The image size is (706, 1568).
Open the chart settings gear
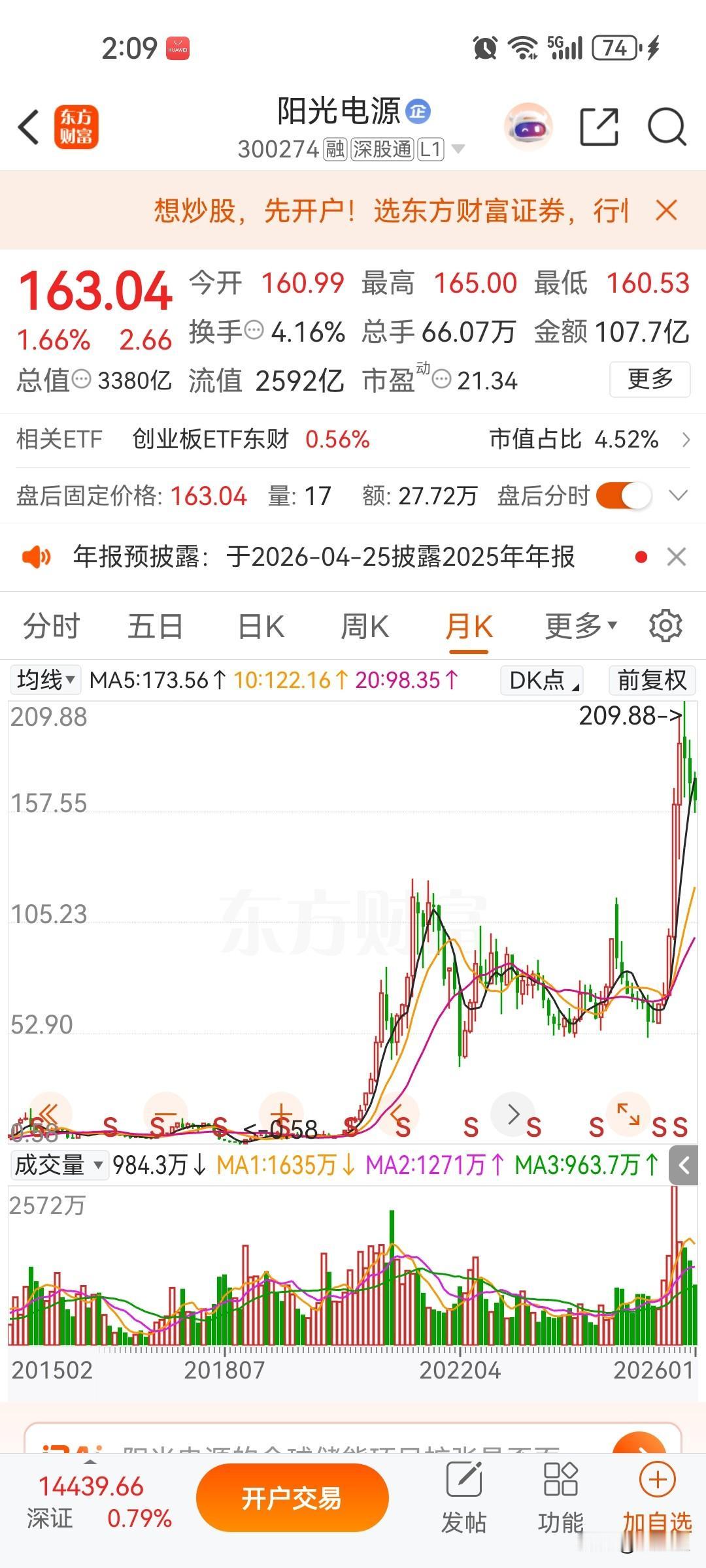tap(667, 625)
